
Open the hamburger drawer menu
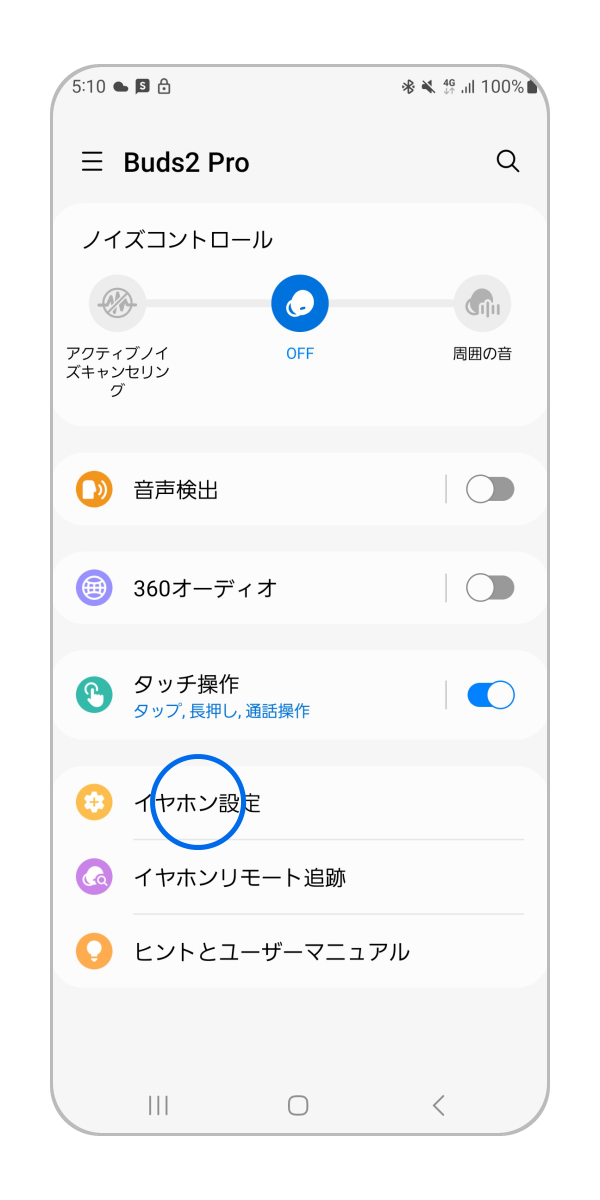point(92,162)
